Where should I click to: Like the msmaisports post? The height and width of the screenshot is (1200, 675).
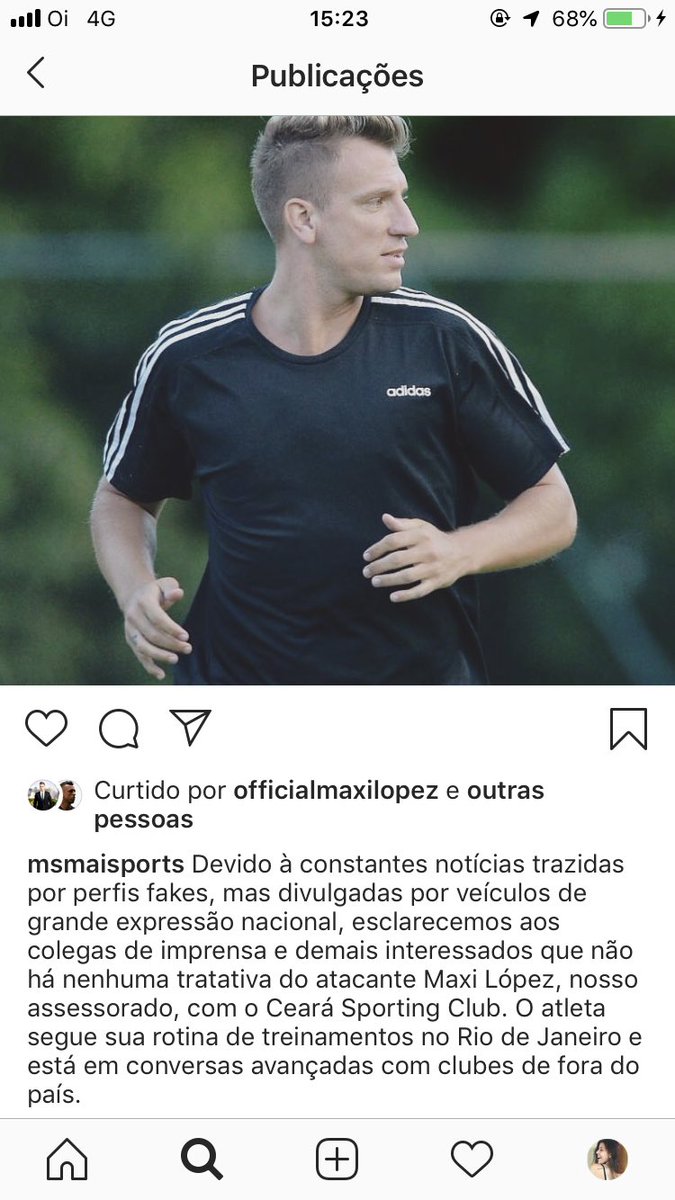46,728
